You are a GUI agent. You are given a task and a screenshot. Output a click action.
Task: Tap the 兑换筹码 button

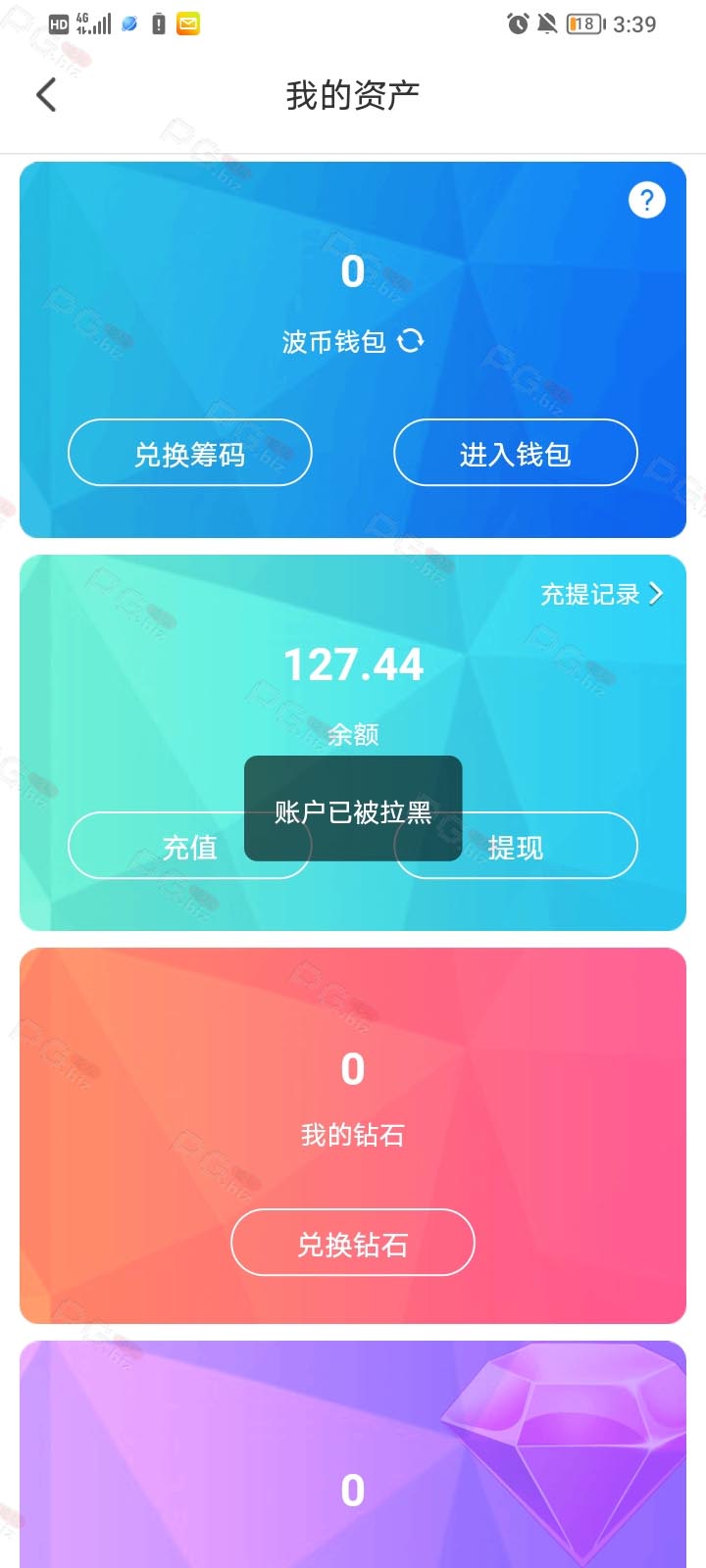pos(189,453)
